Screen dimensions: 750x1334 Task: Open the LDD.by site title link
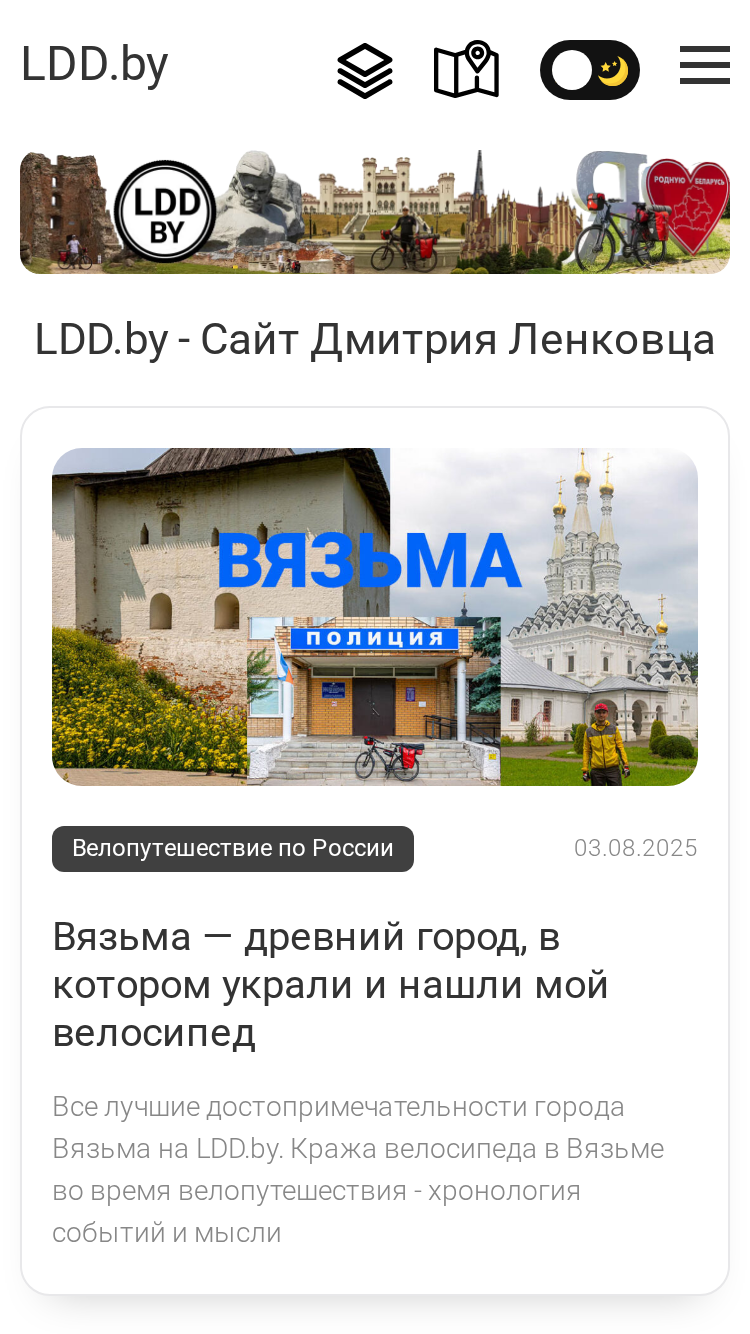(x=95, y=65)
